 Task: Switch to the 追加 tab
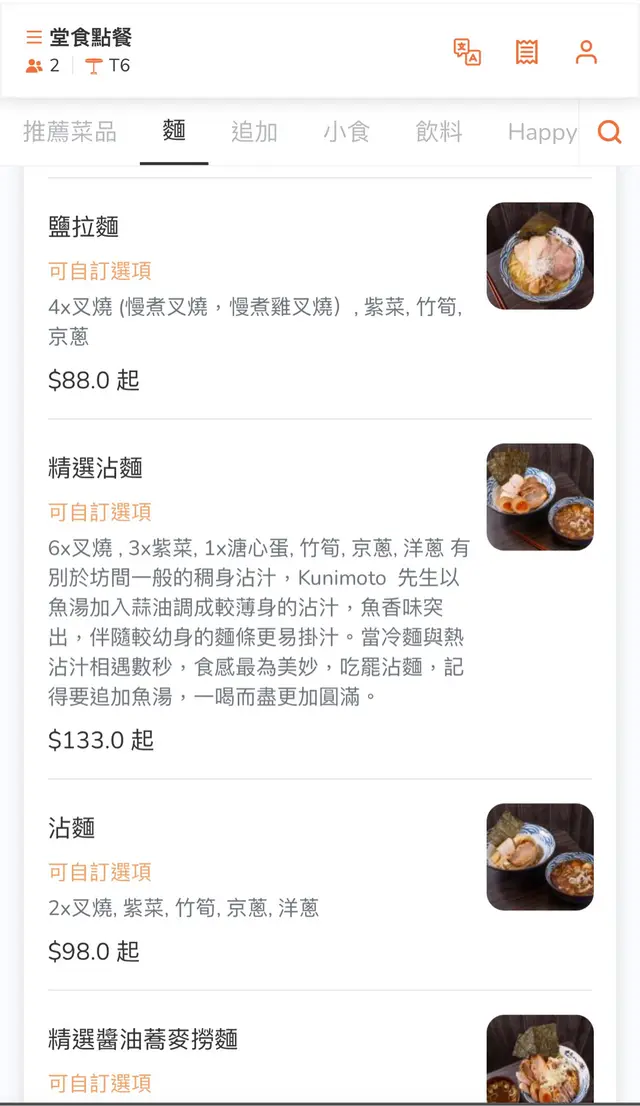pyautogui.click(x=254, y=132)
